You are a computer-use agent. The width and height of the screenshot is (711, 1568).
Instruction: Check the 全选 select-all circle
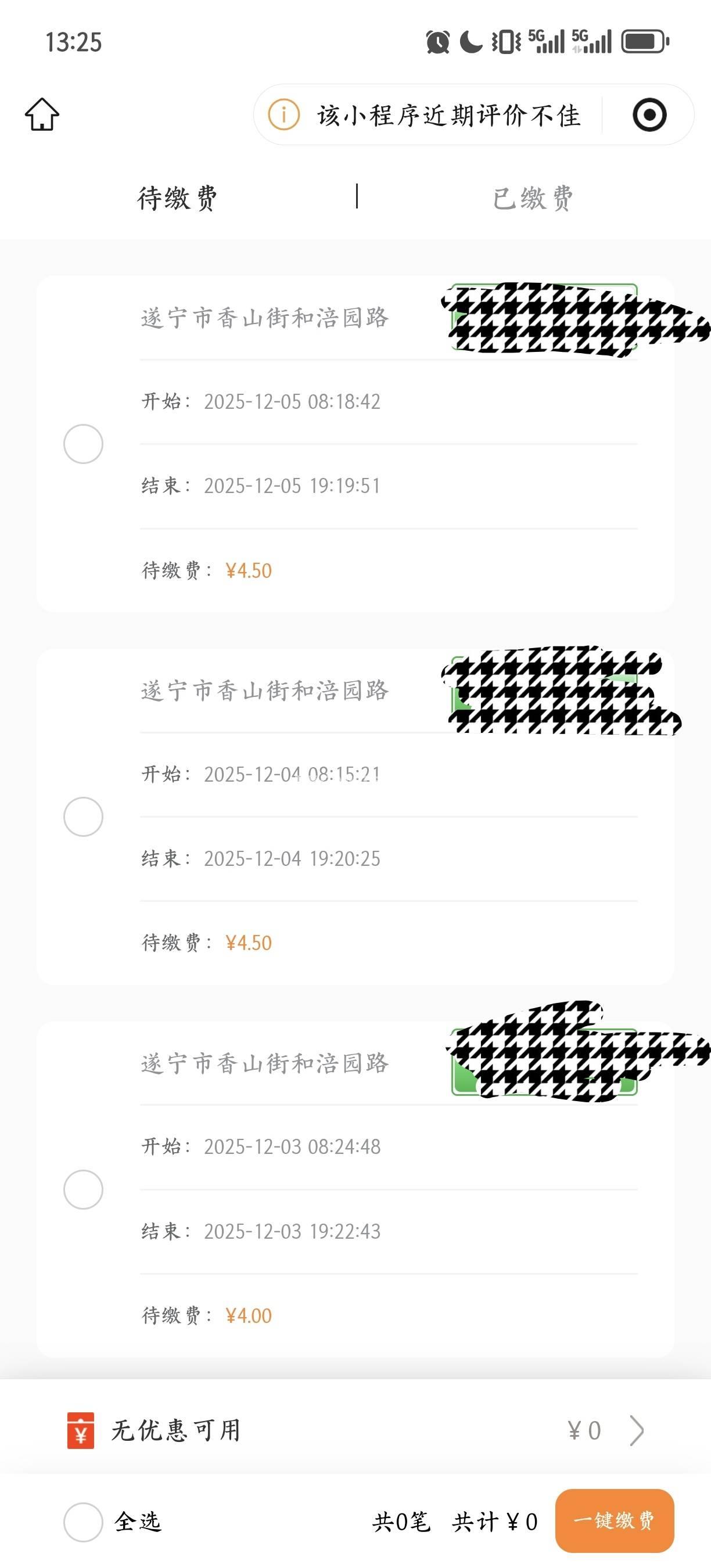[x=84, y=1521]
